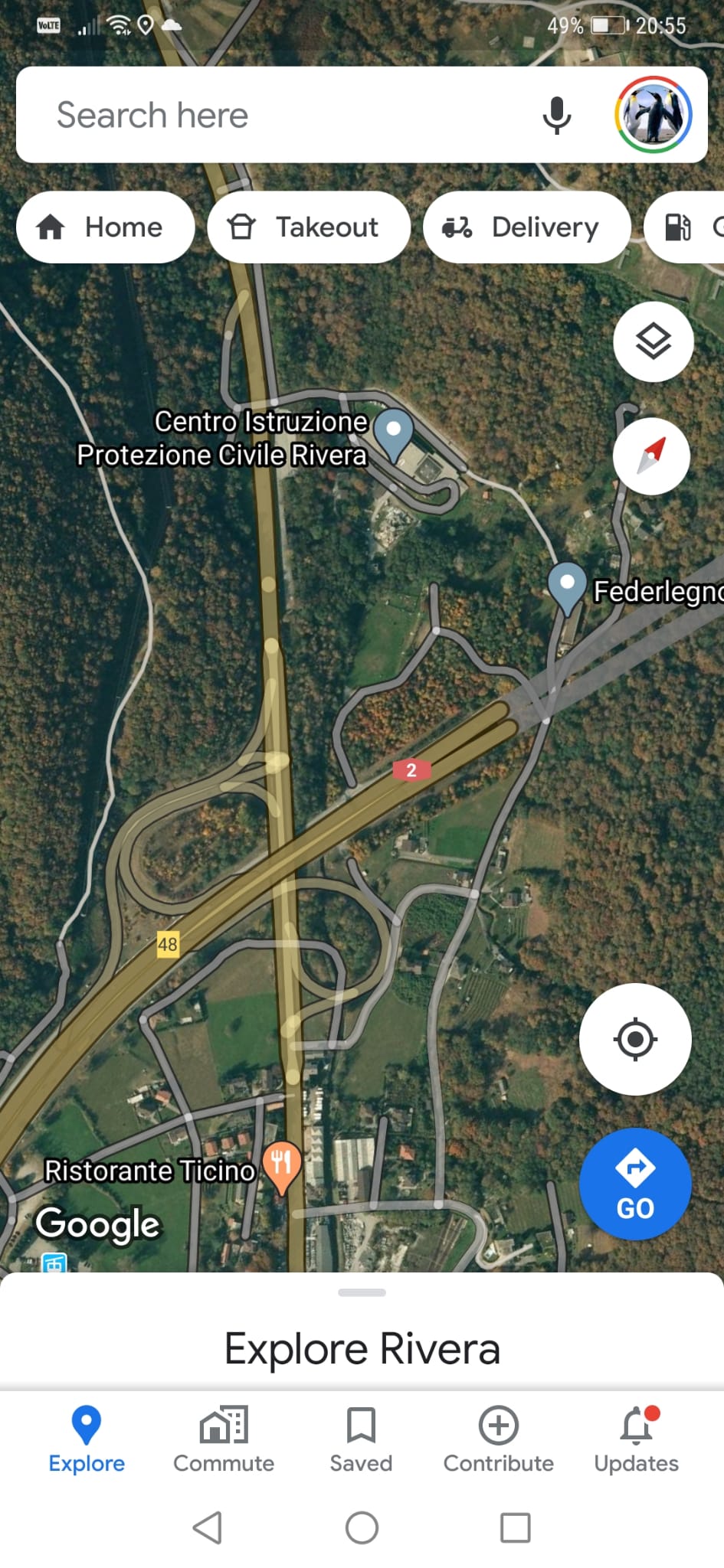This screenshot has width=724, height=1568.
Task: Switch to the Updates tab
Action: click(637, 1440)
